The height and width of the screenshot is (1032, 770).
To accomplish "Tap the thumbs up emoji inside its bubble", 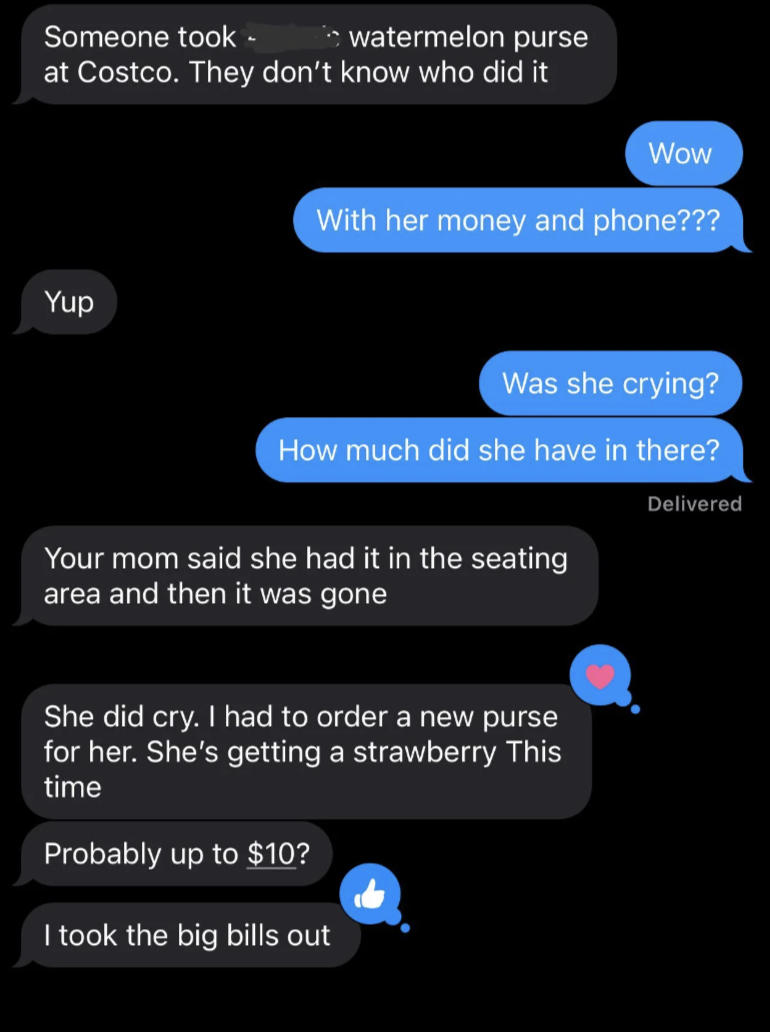I will point(371,893).
